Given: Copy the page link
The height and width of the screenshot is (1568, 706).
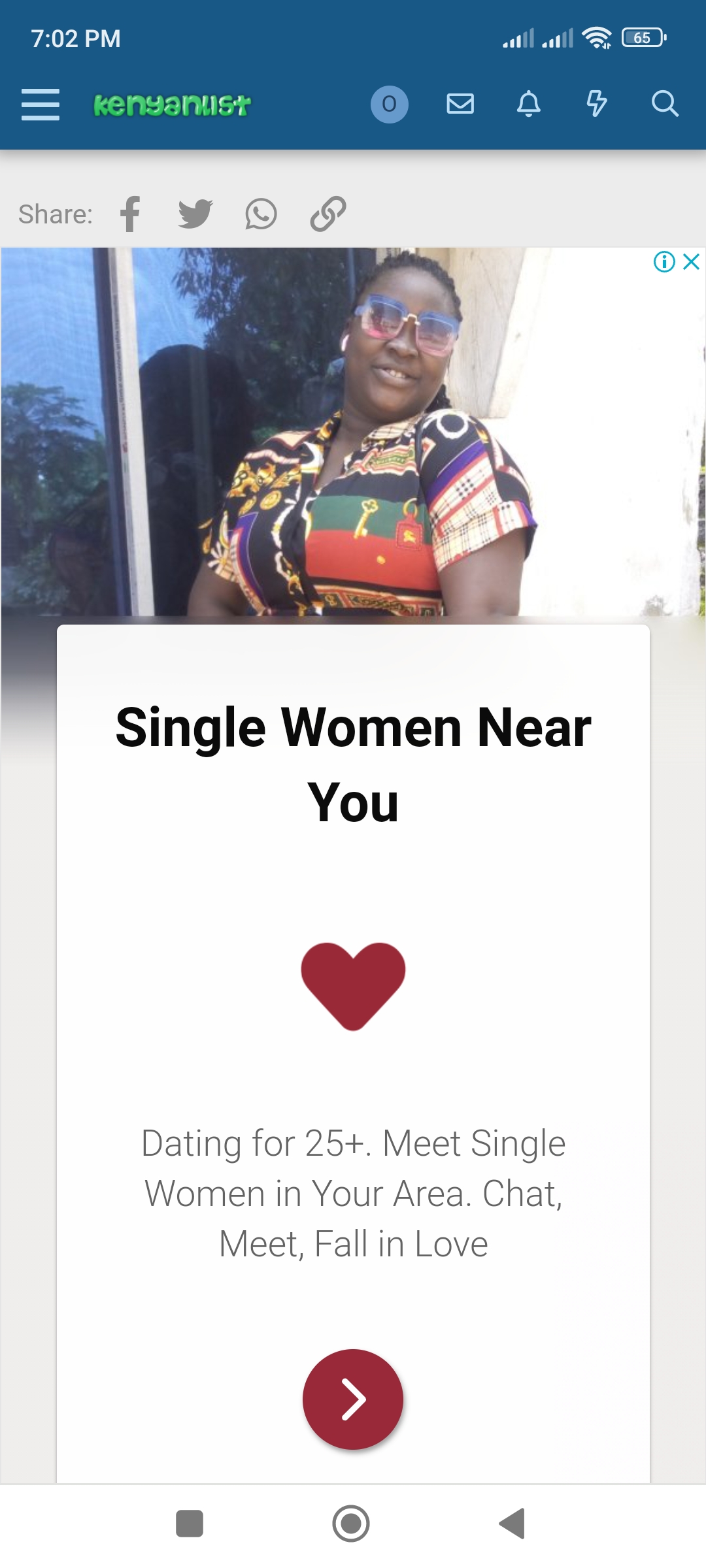Looking at the screenshot, I should pyautogui.click(x=328, y=214).
